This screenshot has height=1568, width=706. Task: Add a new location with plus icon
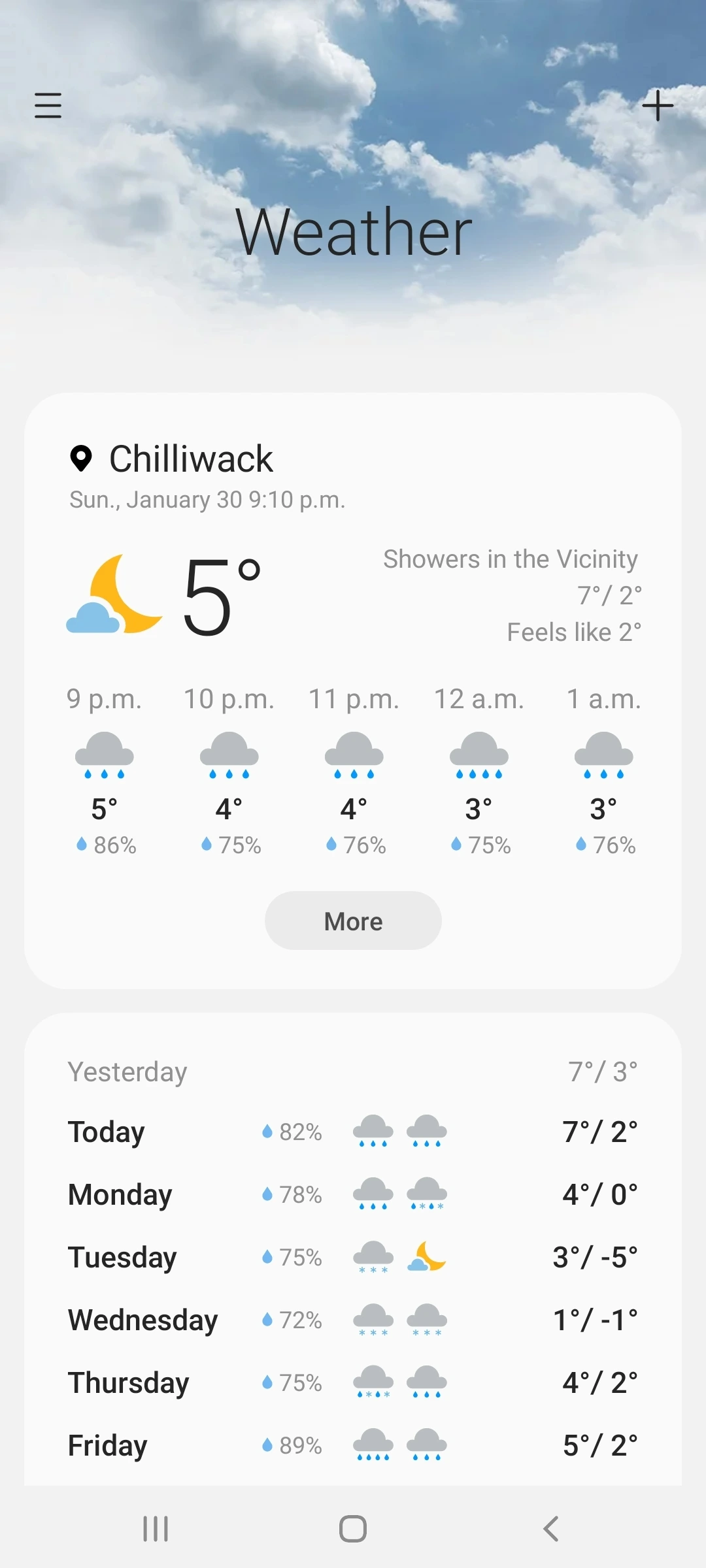coord(658,105)
